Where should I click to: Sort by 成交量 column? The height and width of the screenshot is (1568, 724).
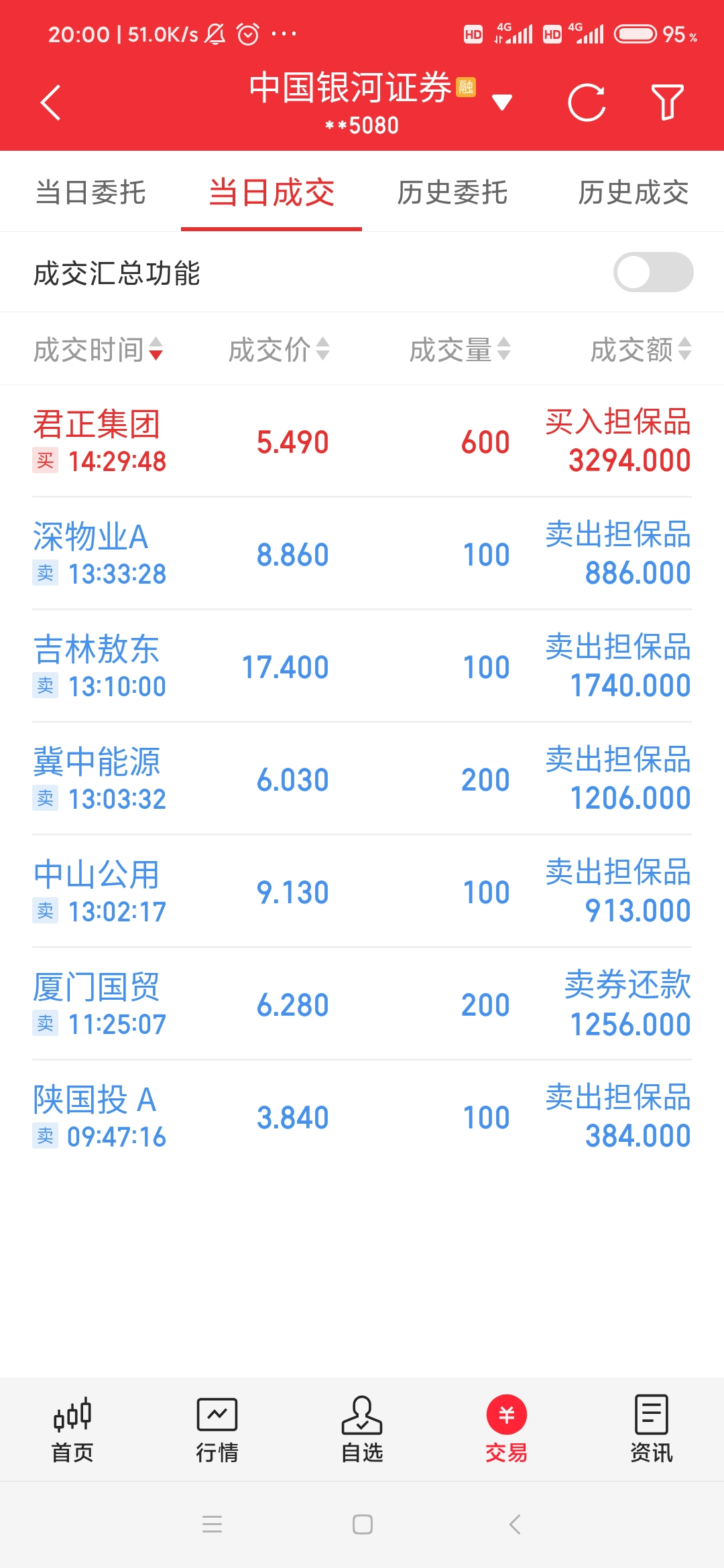(x=460, y=349)
